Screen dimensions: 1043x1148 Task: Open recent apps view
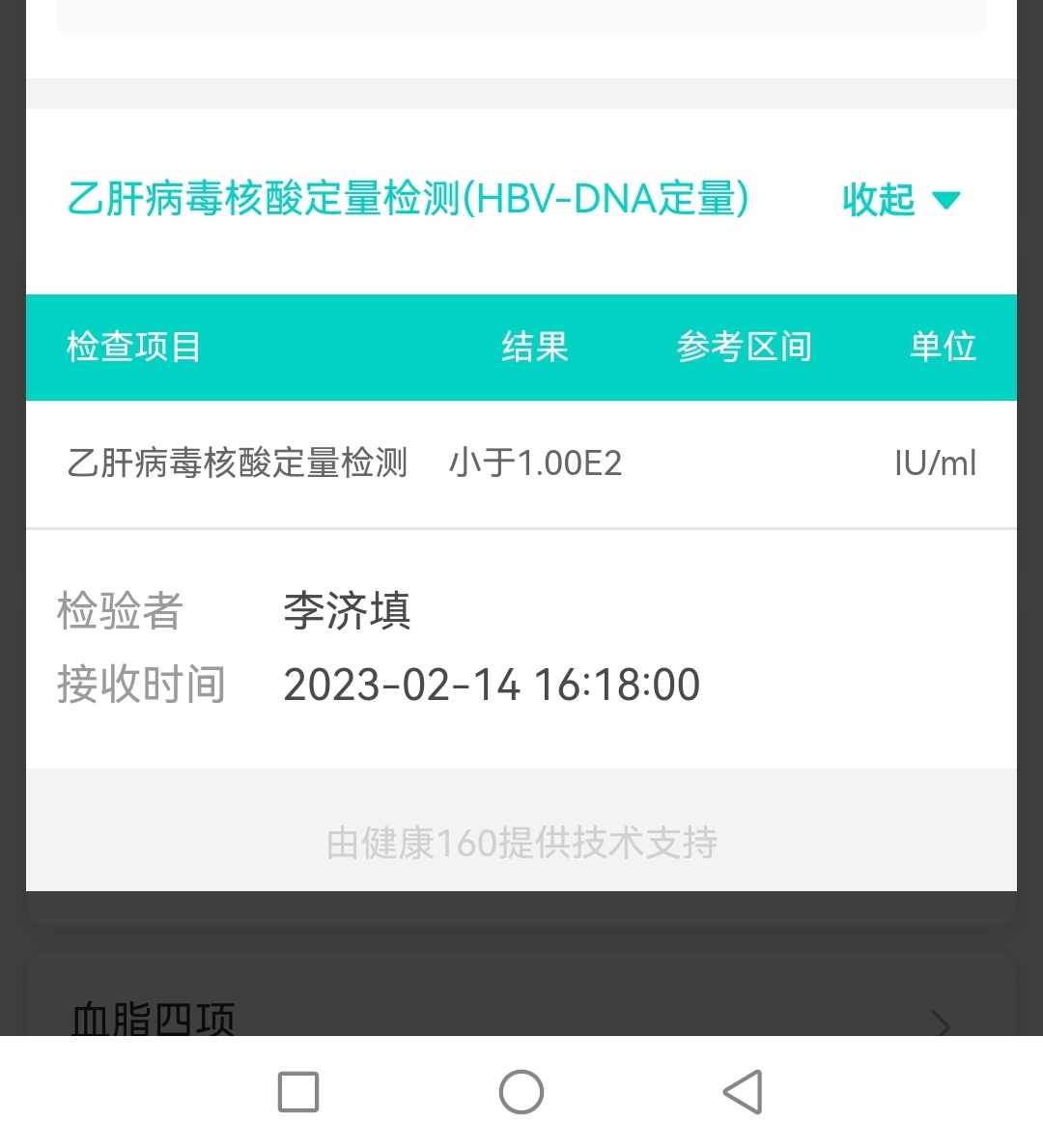pos(298,1092)
